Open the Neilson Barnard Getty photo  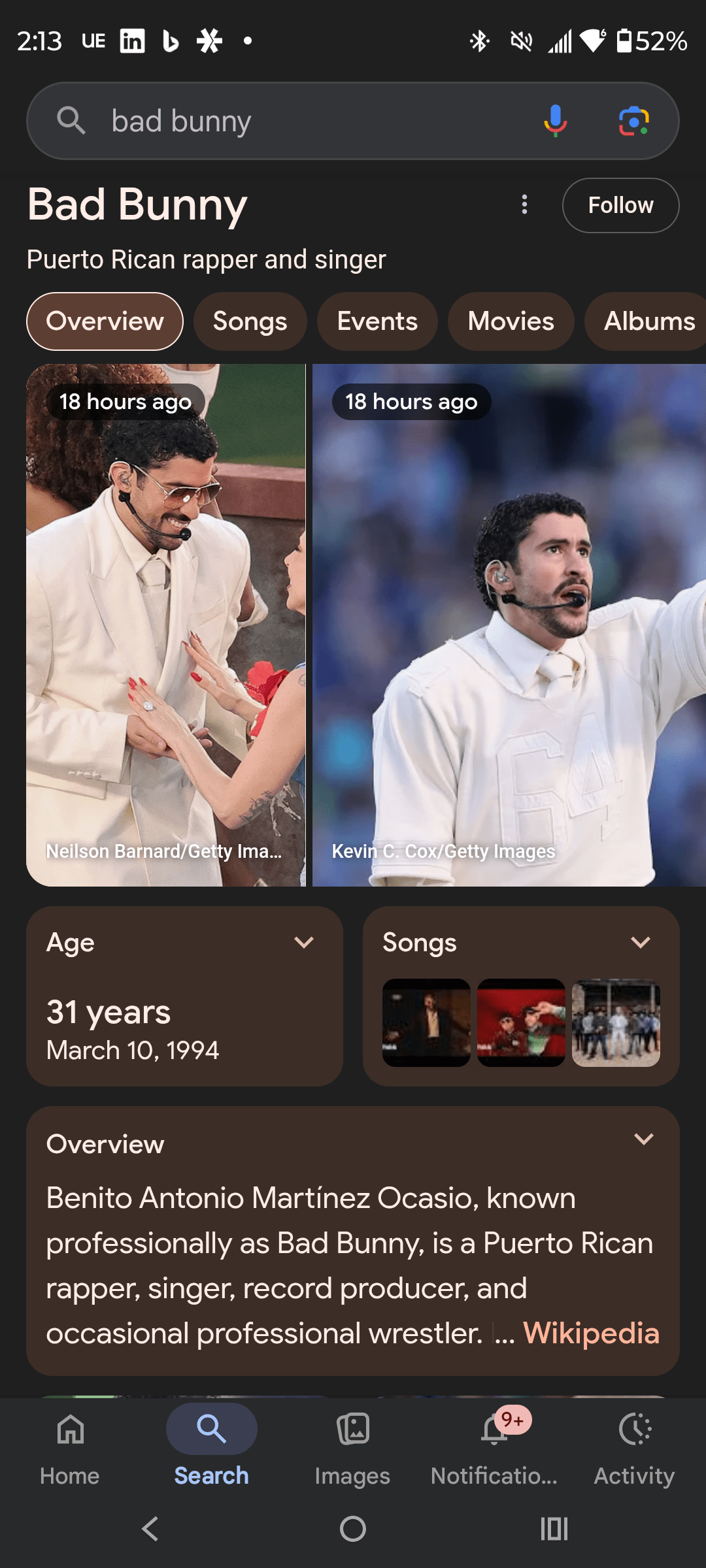[165, 624]
